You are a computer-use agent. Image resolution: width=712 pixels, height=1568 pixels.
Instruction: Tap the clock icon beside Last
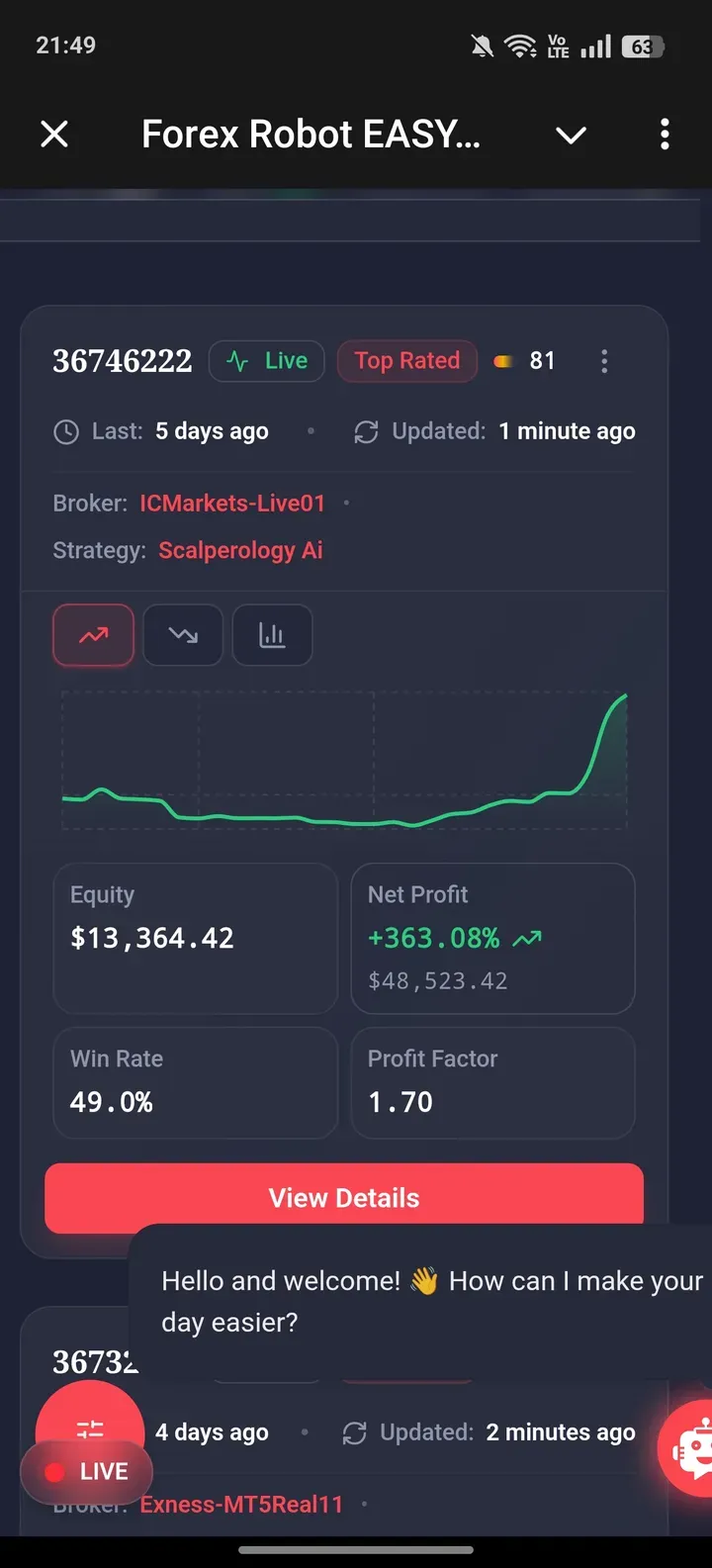pos(65,431)
